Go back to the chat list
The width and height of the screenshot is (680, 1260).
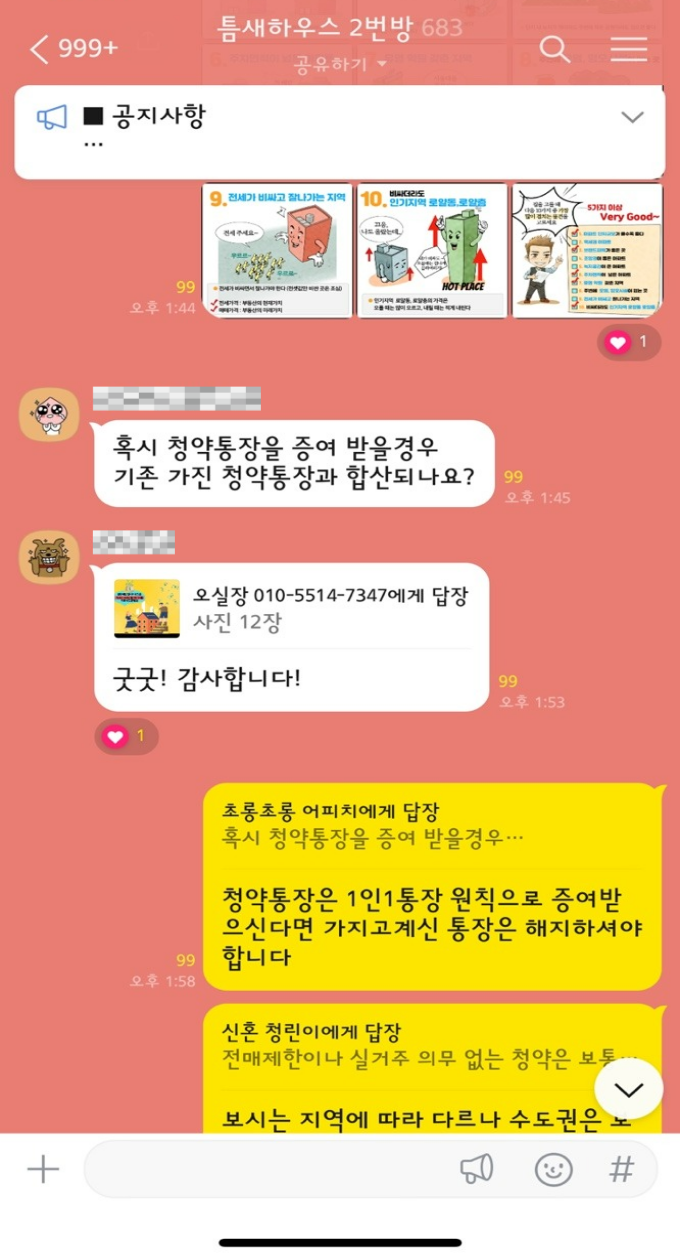40,49
